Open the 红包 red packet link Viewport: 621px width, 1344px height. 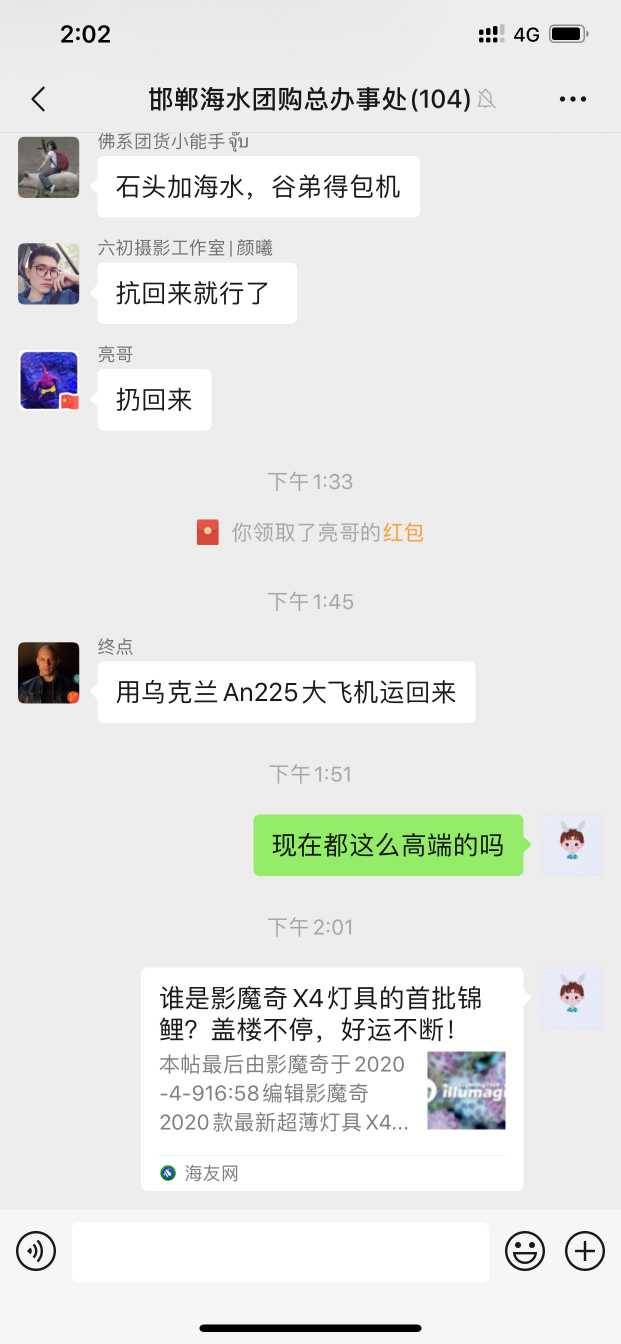point(403,533)
